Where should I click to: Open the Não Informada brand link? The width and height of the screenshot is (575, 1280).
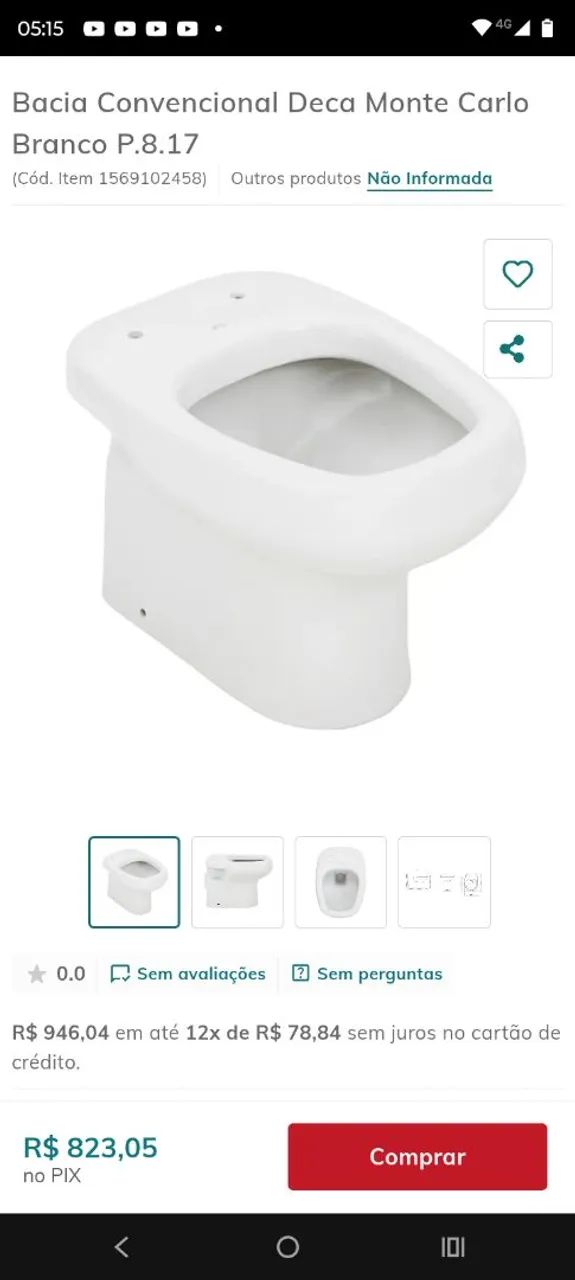(429, 179)
